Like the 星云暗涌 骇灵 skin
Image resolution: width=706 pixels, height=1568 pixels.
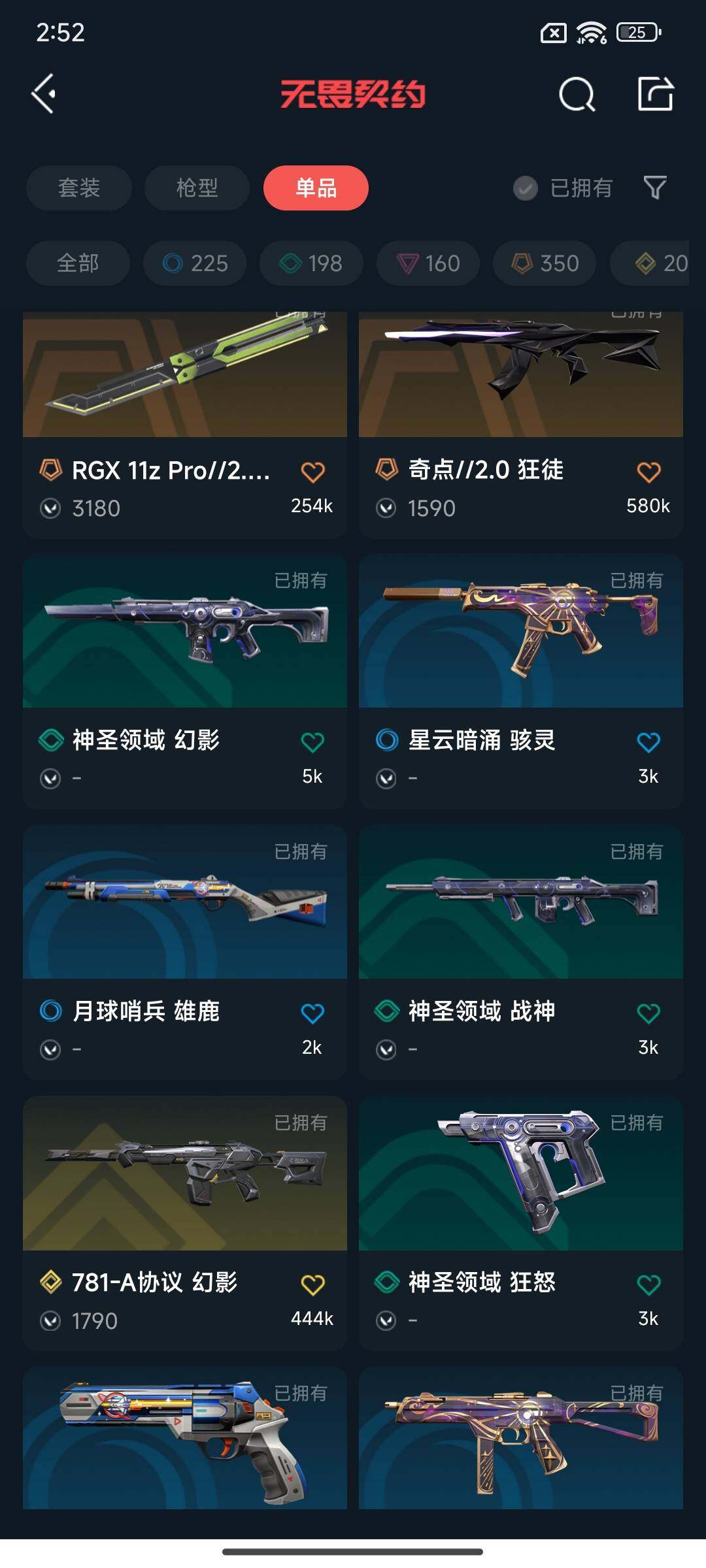[x=648, y=742]
